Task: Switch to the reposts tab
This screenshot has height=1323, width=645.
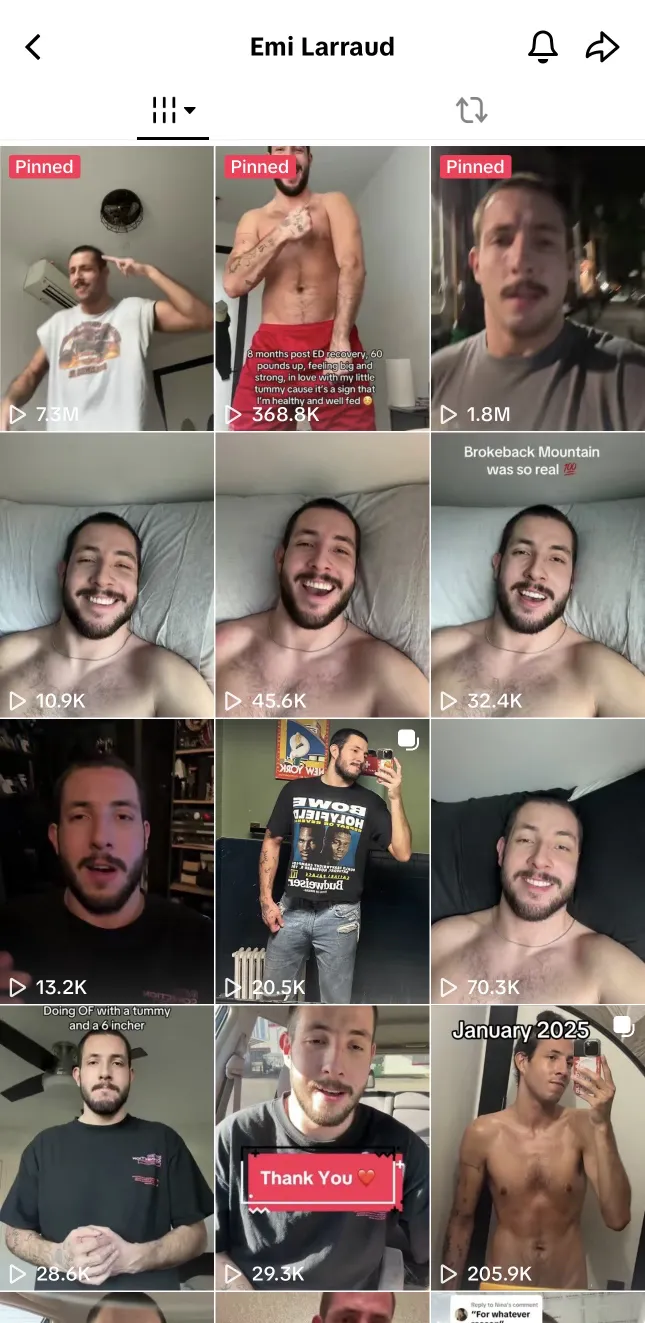Action: click(x=471, y=110)
